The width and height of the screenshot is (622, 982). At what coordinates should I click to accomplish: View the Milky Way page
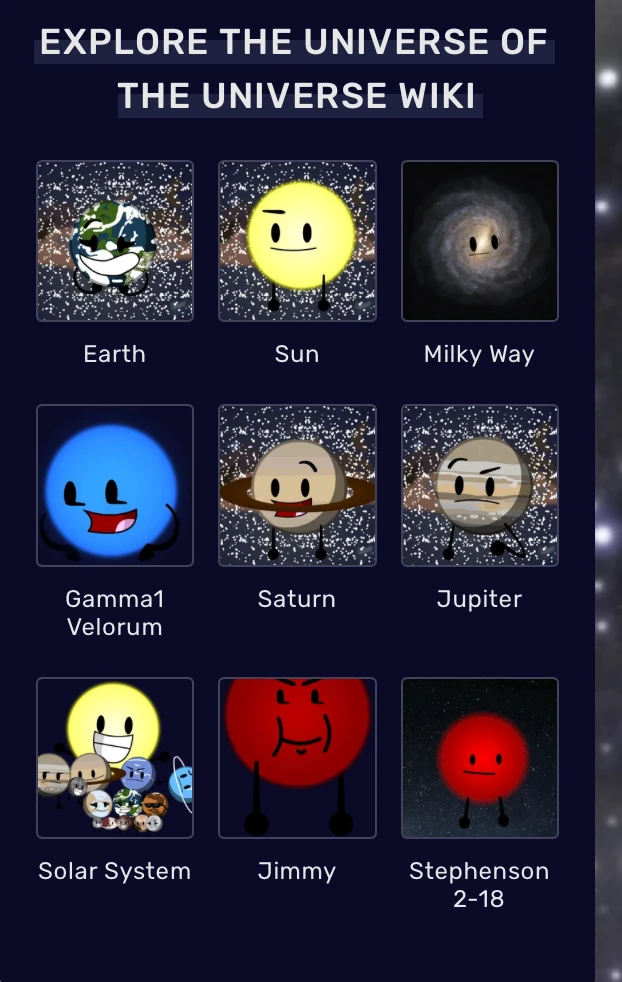coord(480,241)
